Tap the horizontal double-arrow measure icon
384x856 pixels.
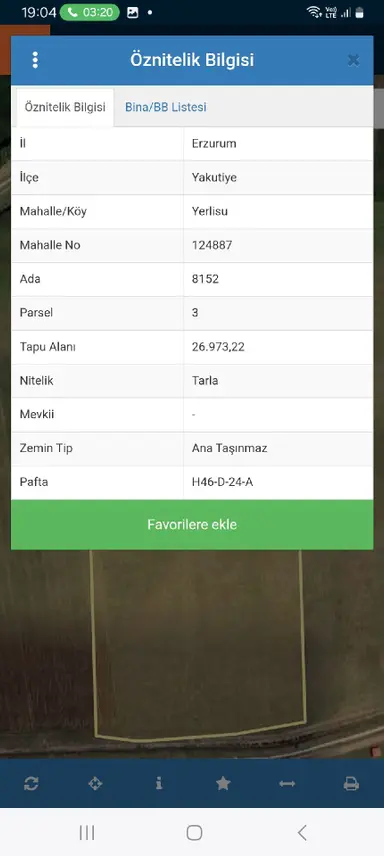tap(287, 784)
